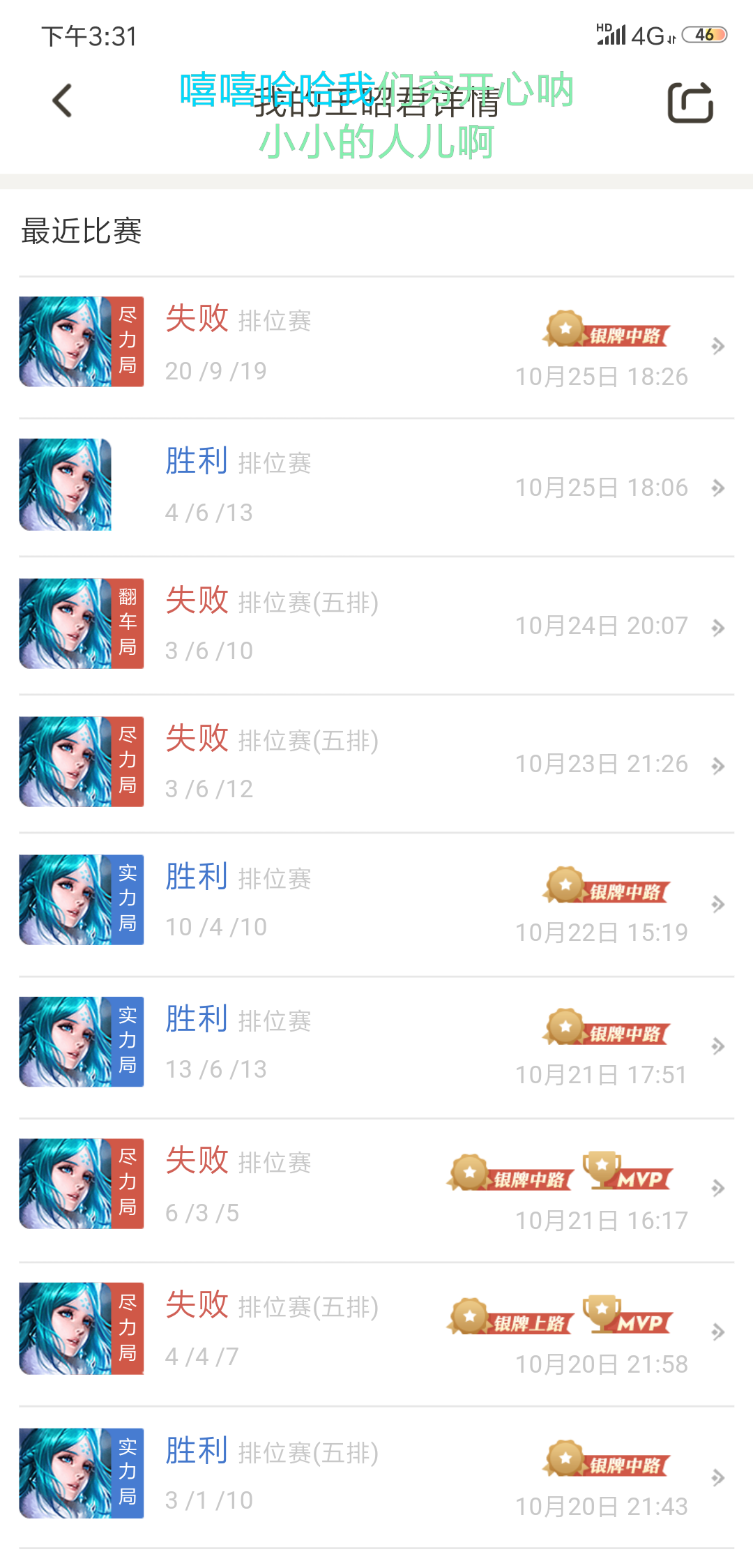
Task: Open the won match on 10月22日 15:19
Action: click(376, 905)
